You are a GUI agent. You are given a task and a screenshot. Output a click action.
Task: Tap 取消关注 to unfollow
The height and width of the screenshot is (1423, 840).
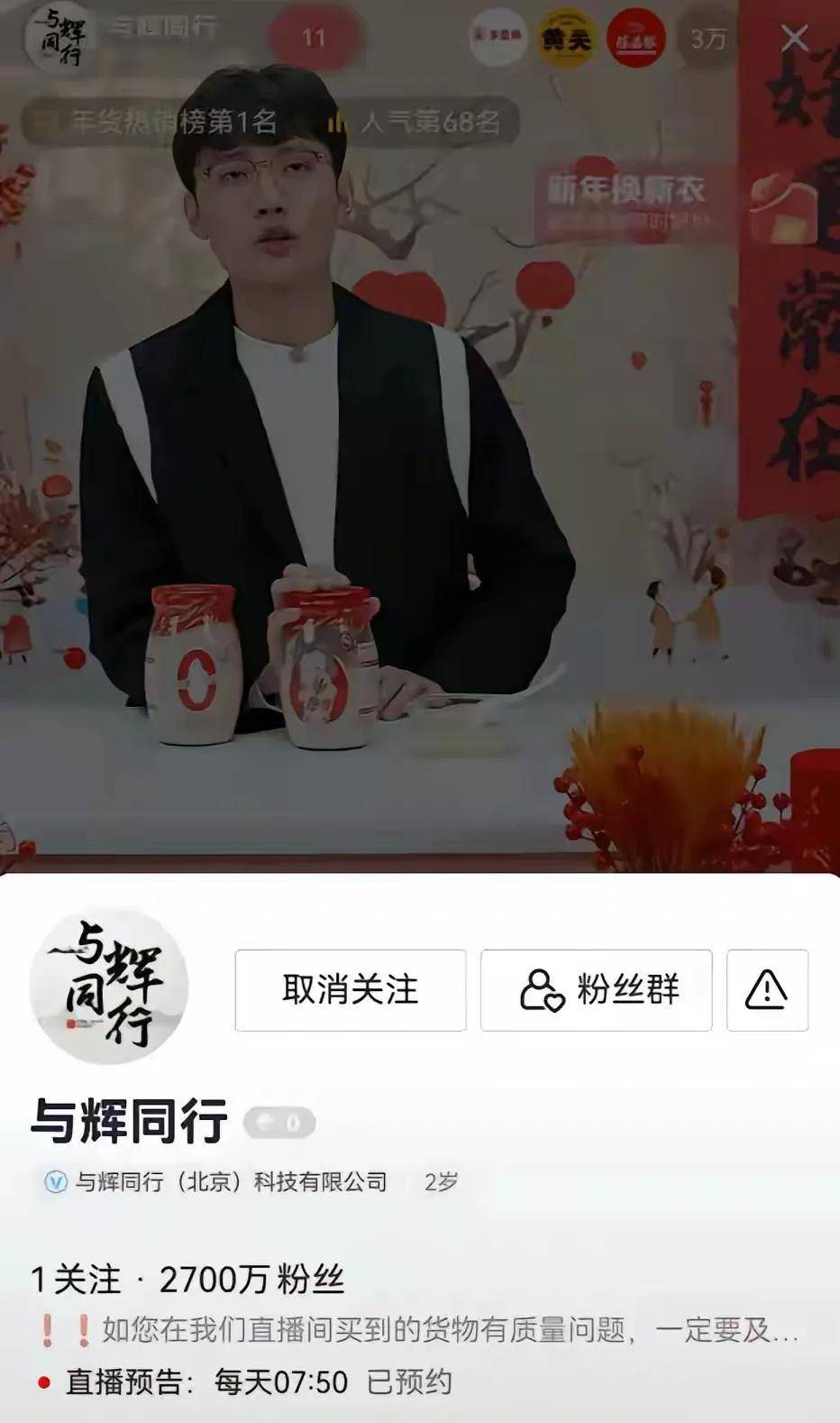[x=351, y=990]
